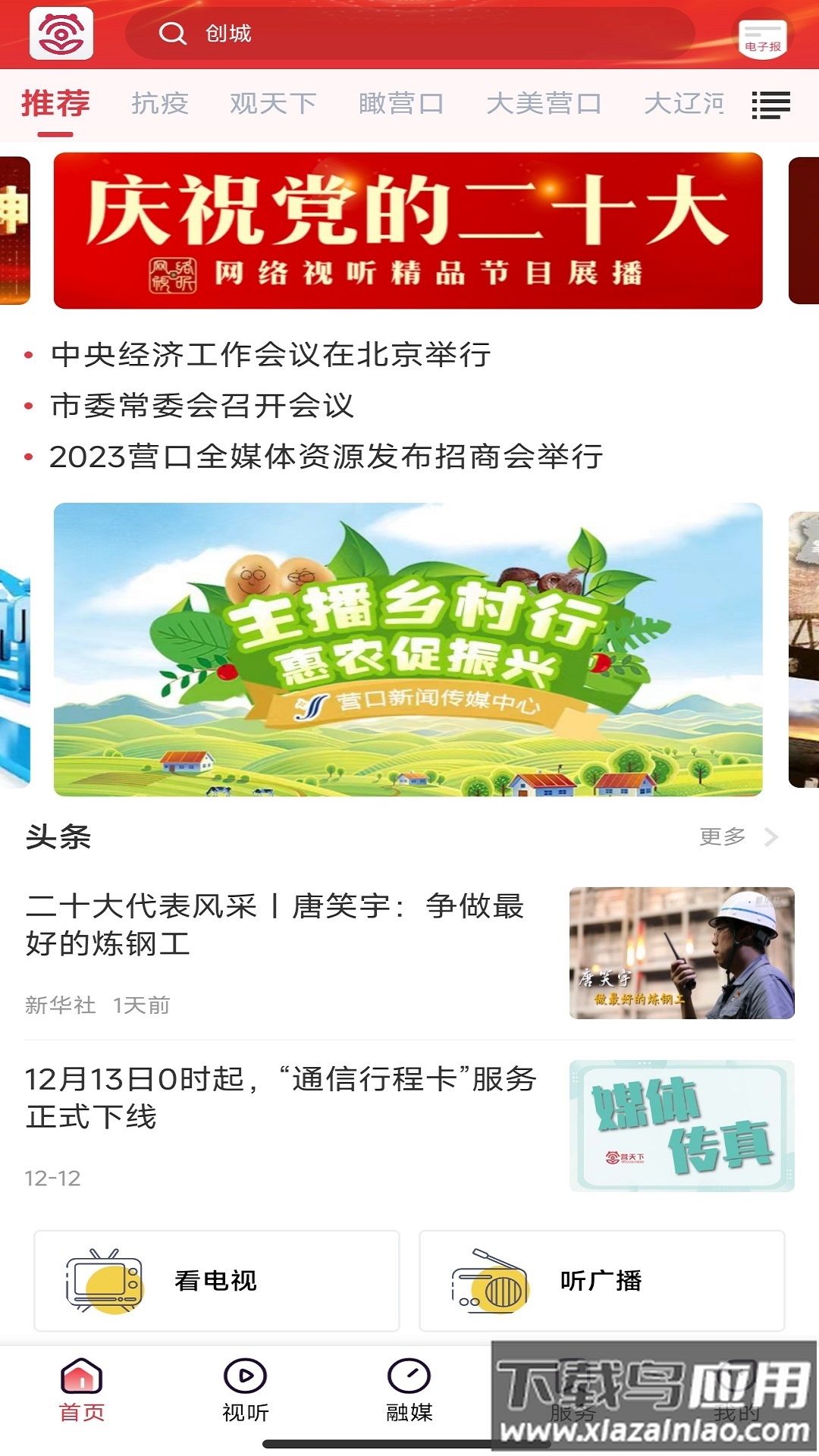The width and height of the screenshot is (819, 1456).
Task: Open the channel list hamburger icon
Action: [771, 103]
